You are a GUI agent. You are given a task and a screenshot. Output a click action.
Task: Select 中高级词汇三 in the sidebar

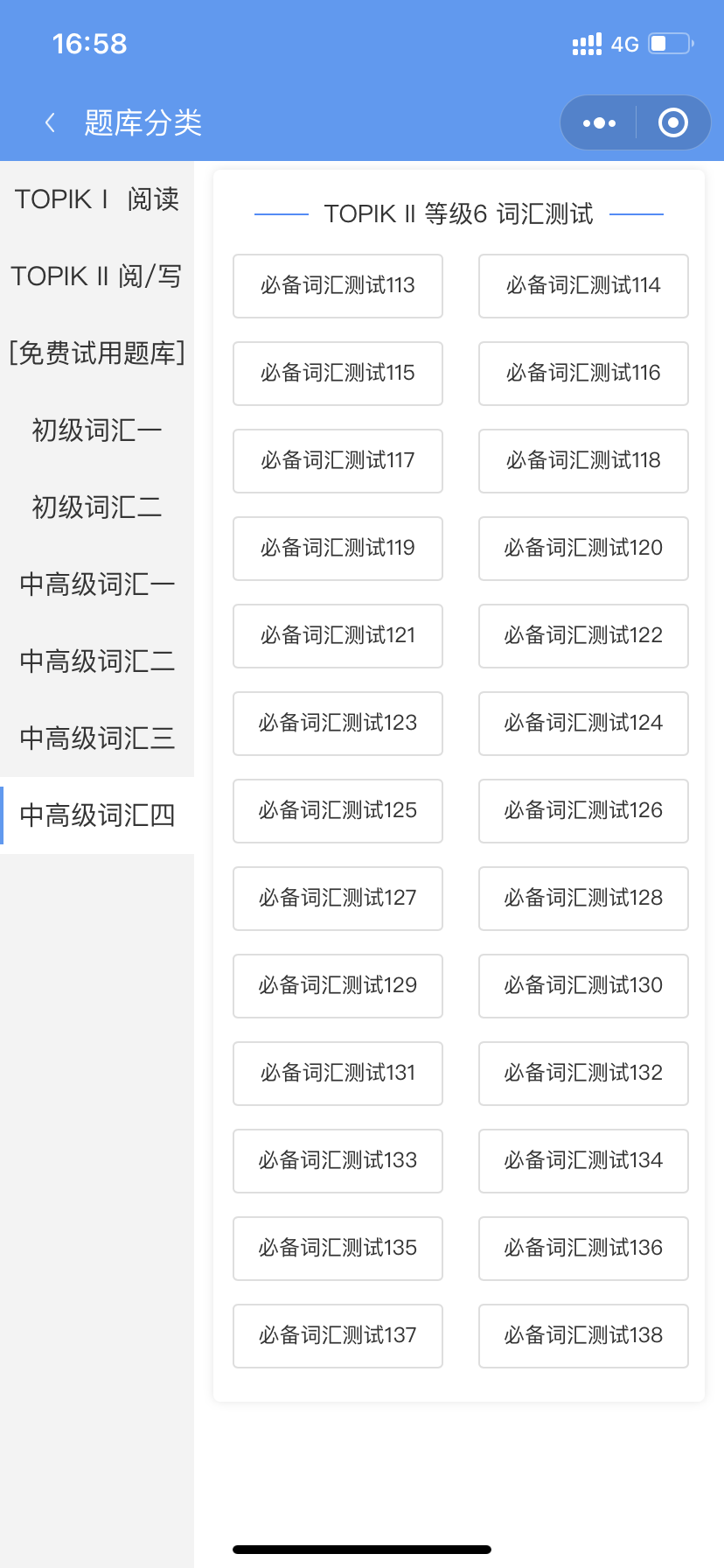(x=97, y=738)
